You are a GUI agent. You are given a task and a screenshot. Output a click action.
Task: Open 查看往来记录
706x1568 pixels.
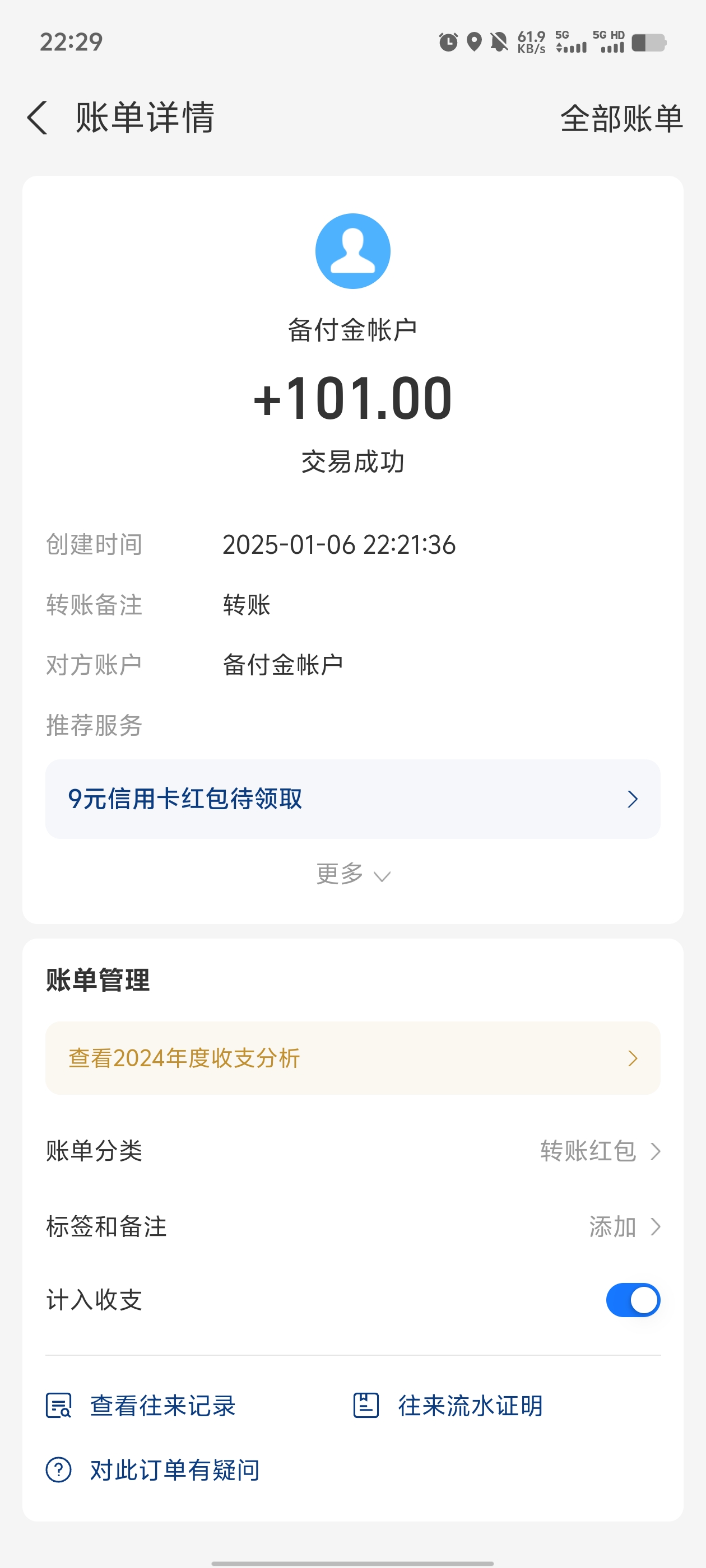141,1406
